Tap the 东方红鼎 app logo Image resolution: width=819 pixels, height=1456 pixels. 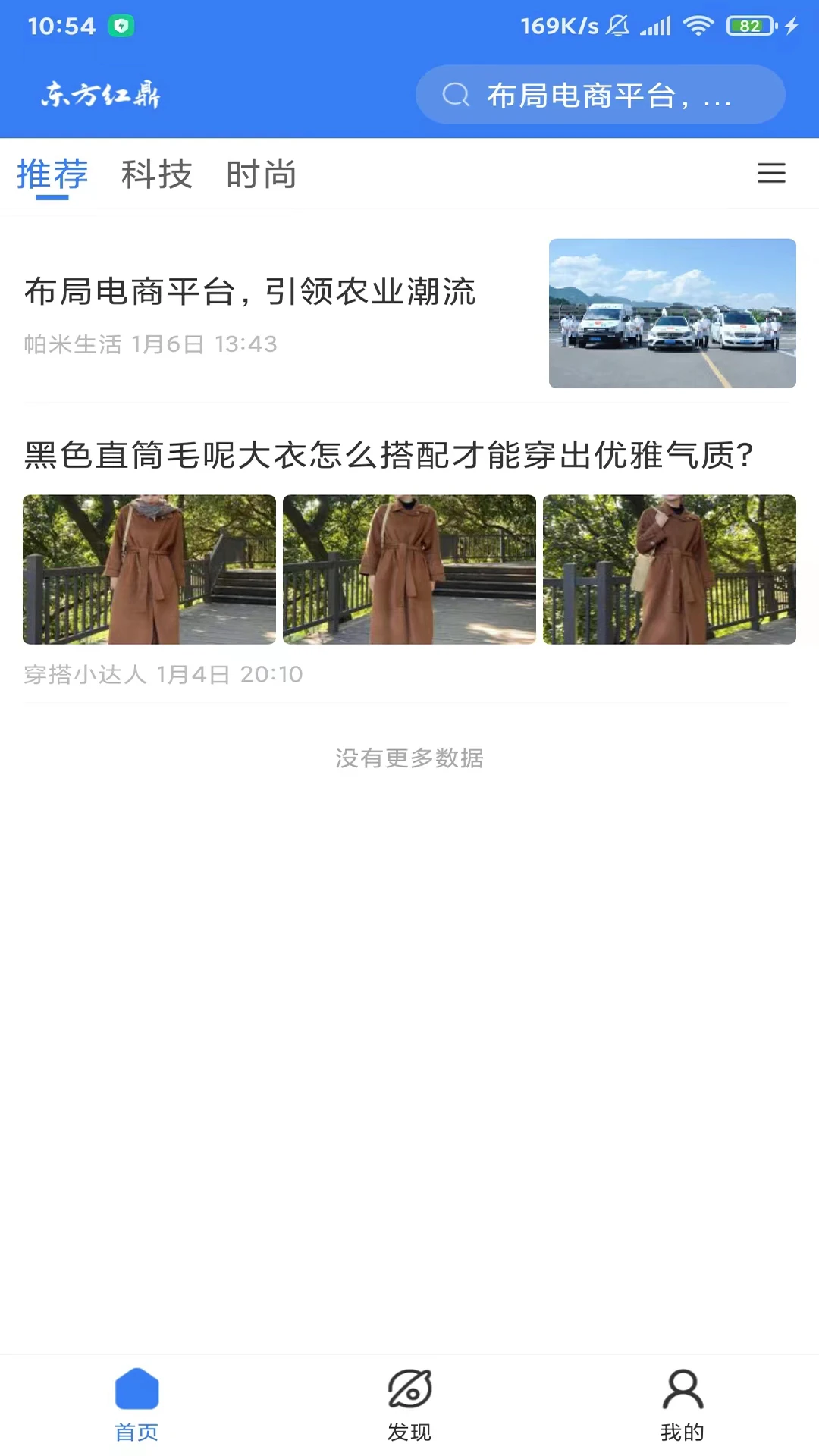[101, 93]
